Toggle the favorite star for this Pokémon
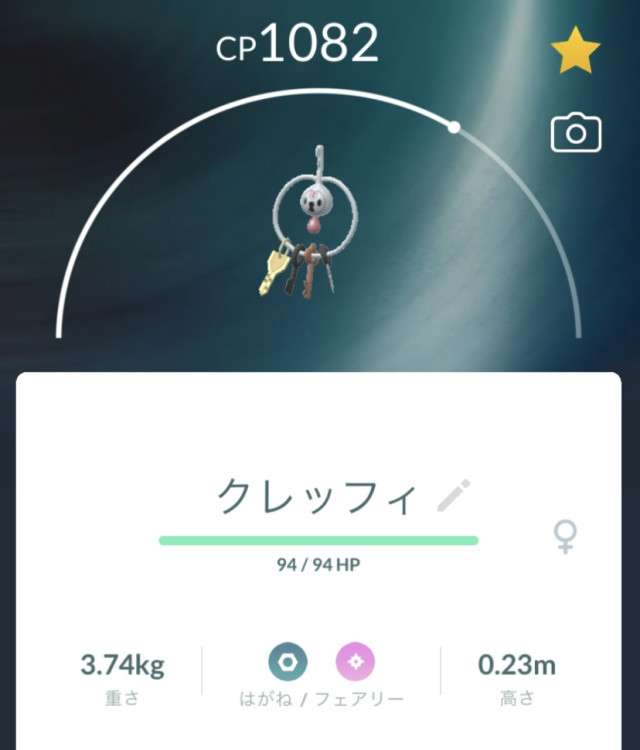 pyautogui.click(x=576, y=50)
